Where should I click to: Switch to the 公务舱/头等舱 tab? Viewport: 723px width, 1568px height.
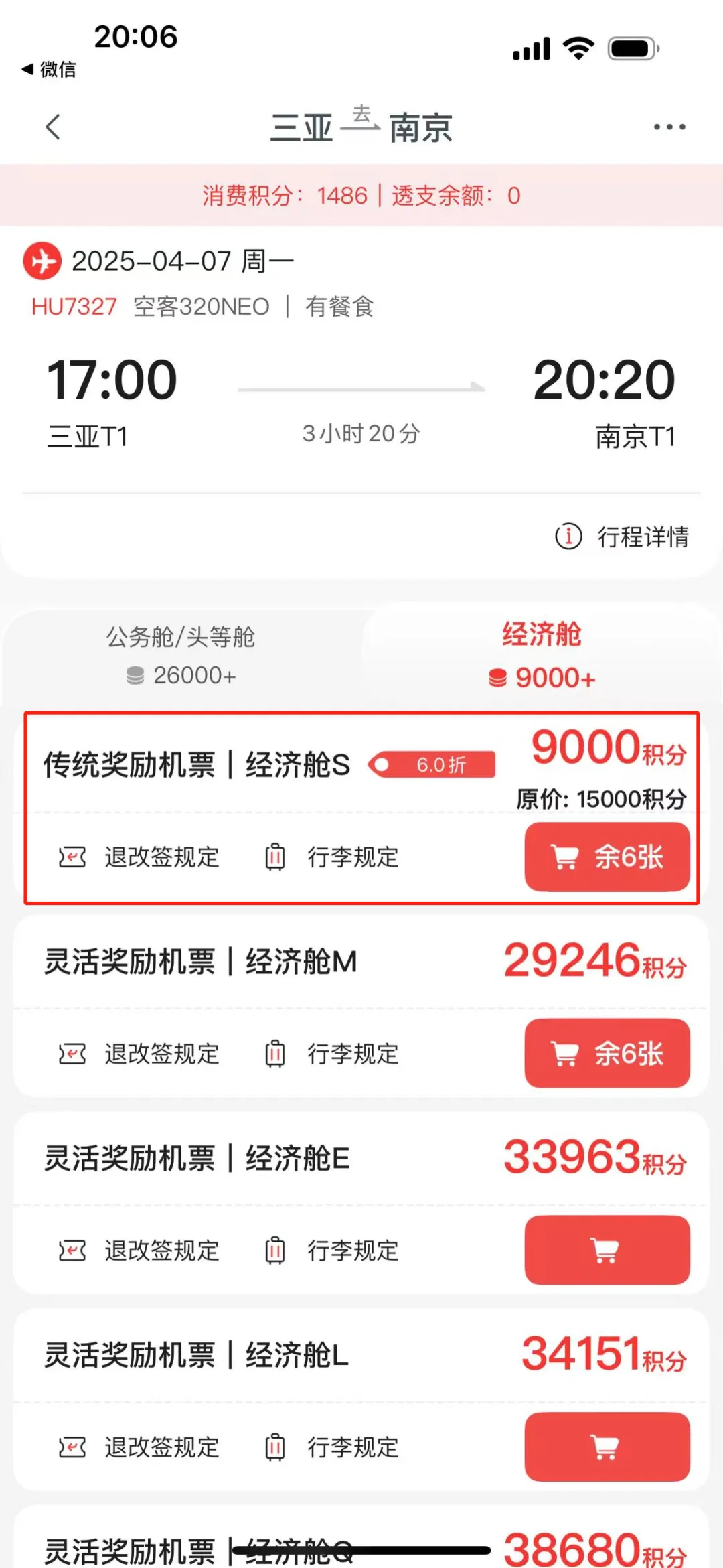coord(181,655)
